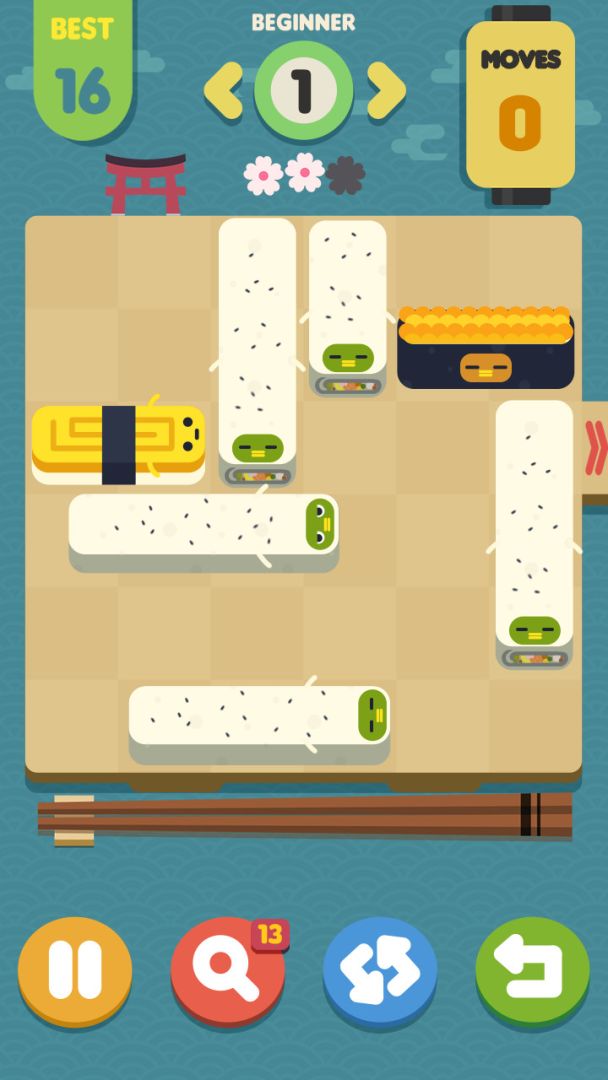Pause the game

(x=75, y=970)
